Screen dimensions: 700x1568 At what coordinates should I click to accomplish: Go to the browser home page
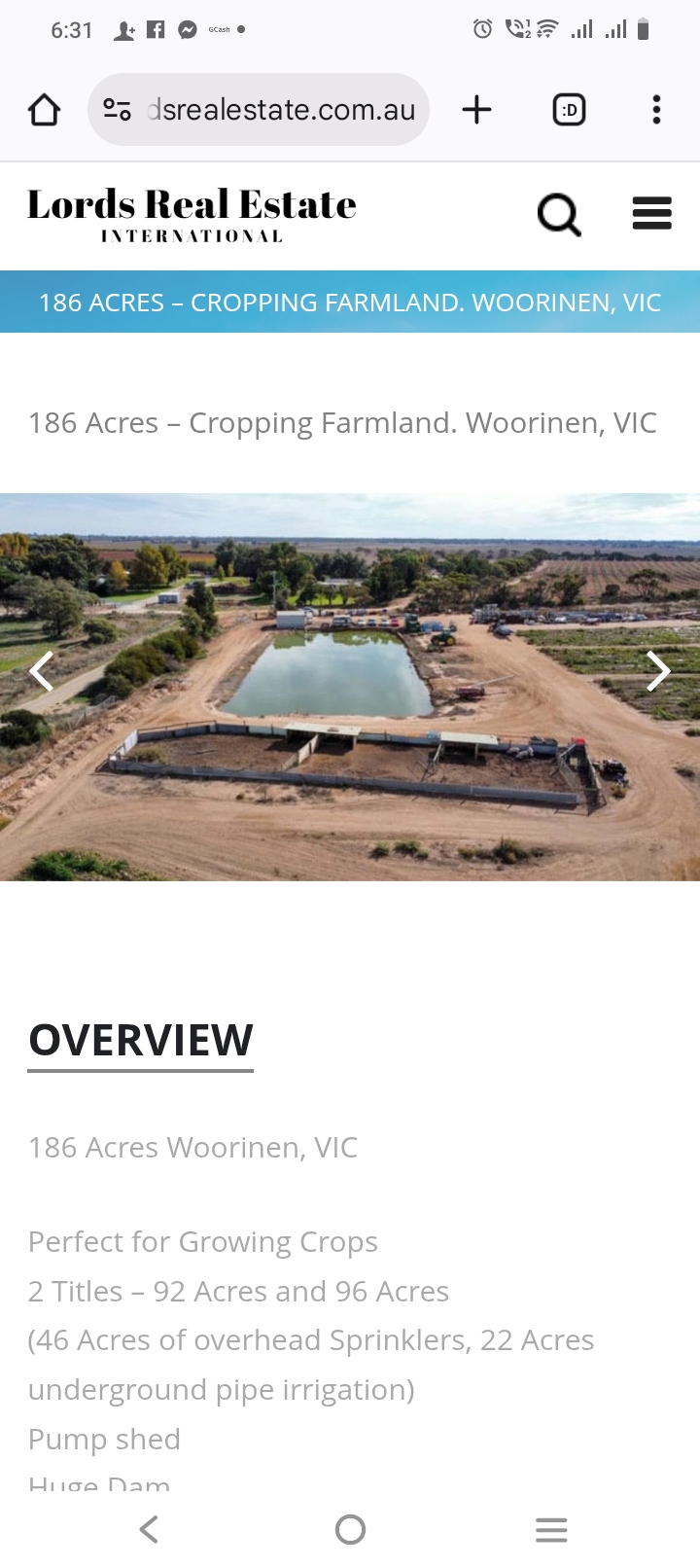click(x=44, y=110)
